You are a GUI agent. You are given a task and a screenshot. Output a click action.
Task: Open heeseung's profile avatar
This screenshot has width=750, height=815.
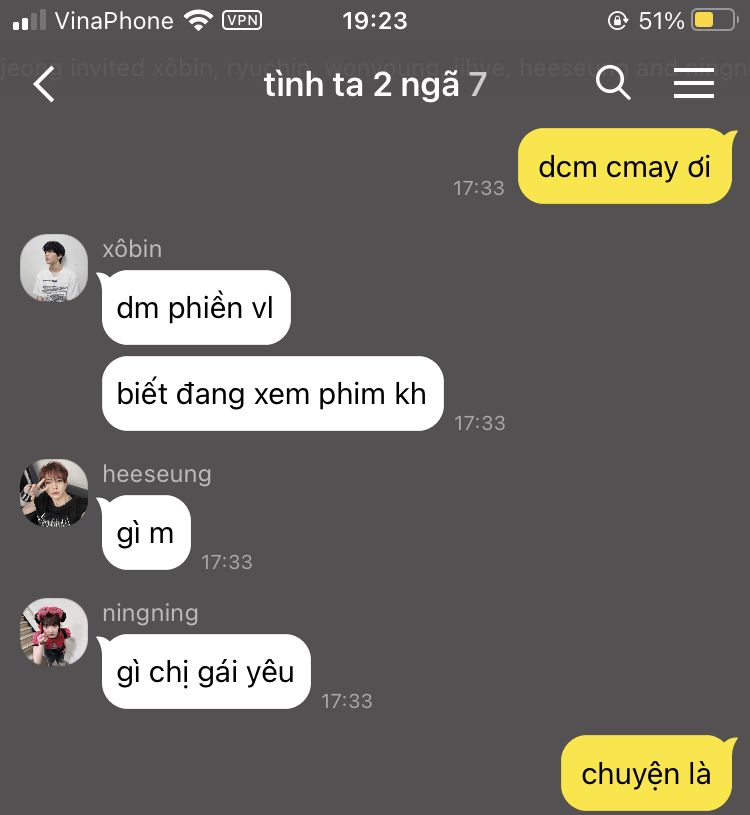pos(54,493)
